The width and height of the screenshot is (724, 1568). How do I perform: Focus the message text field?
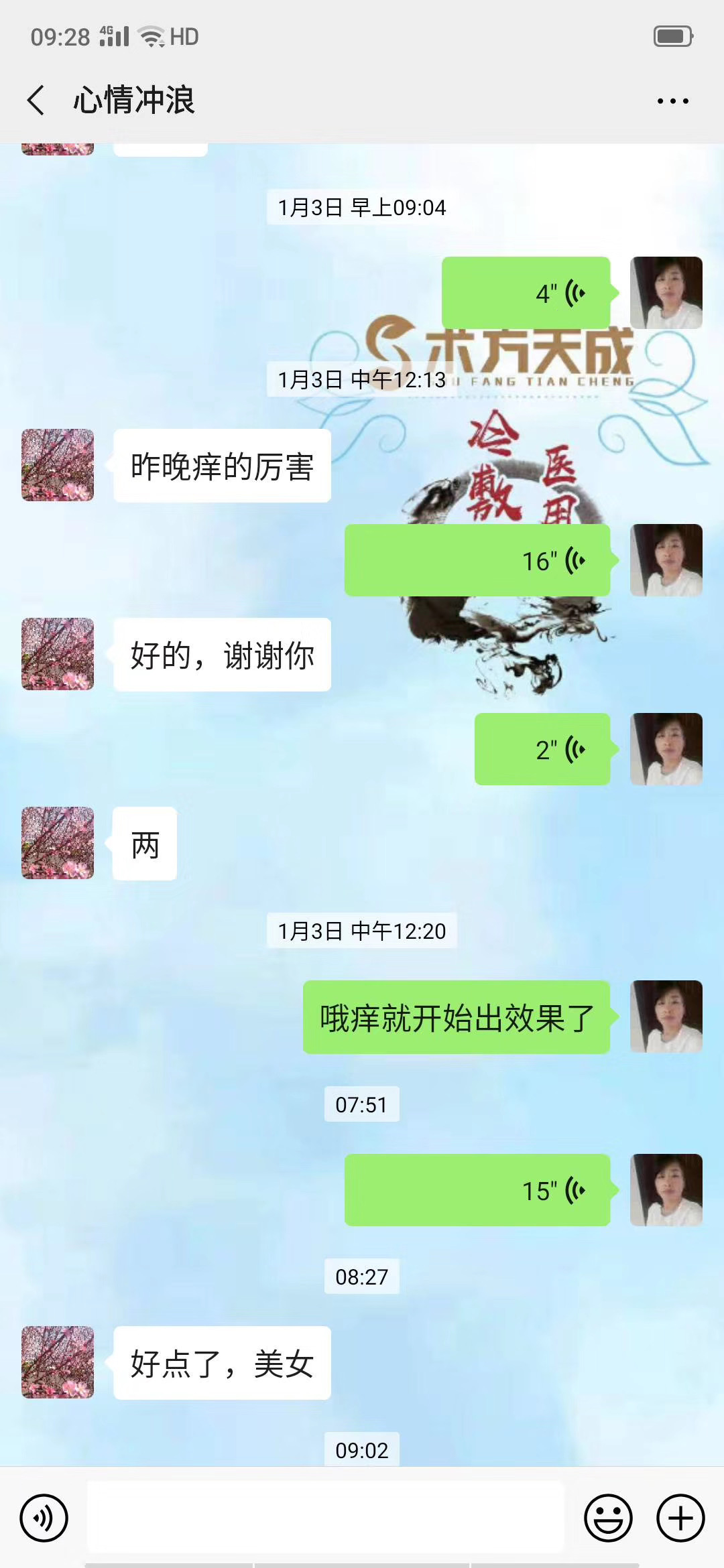pyautogui.click(x=326, y=1518)
